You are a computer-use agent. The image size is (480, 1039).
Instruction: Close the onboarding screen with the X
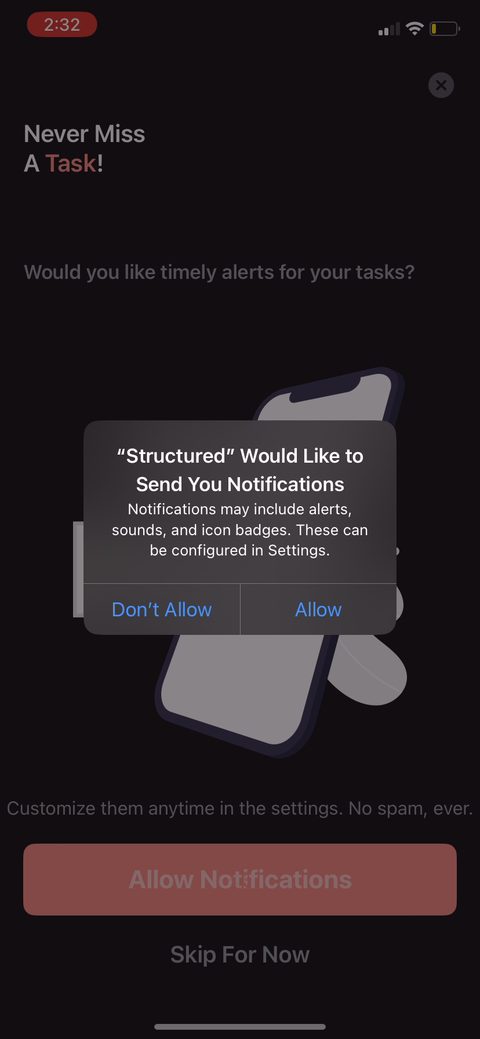point(441,85)
